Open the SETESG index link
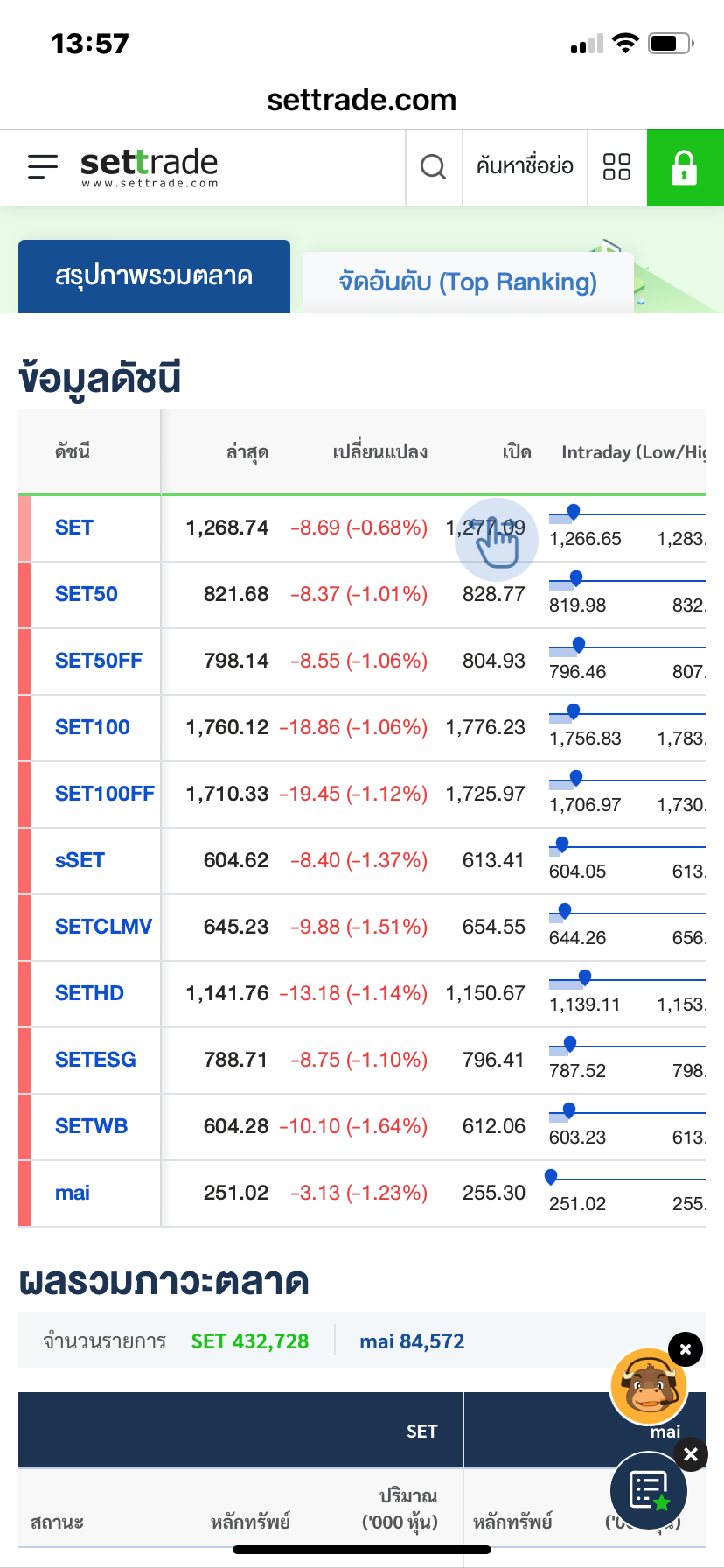Image resolution: width=724 pixels, height=1568 pixels. tap(95, 1060)
